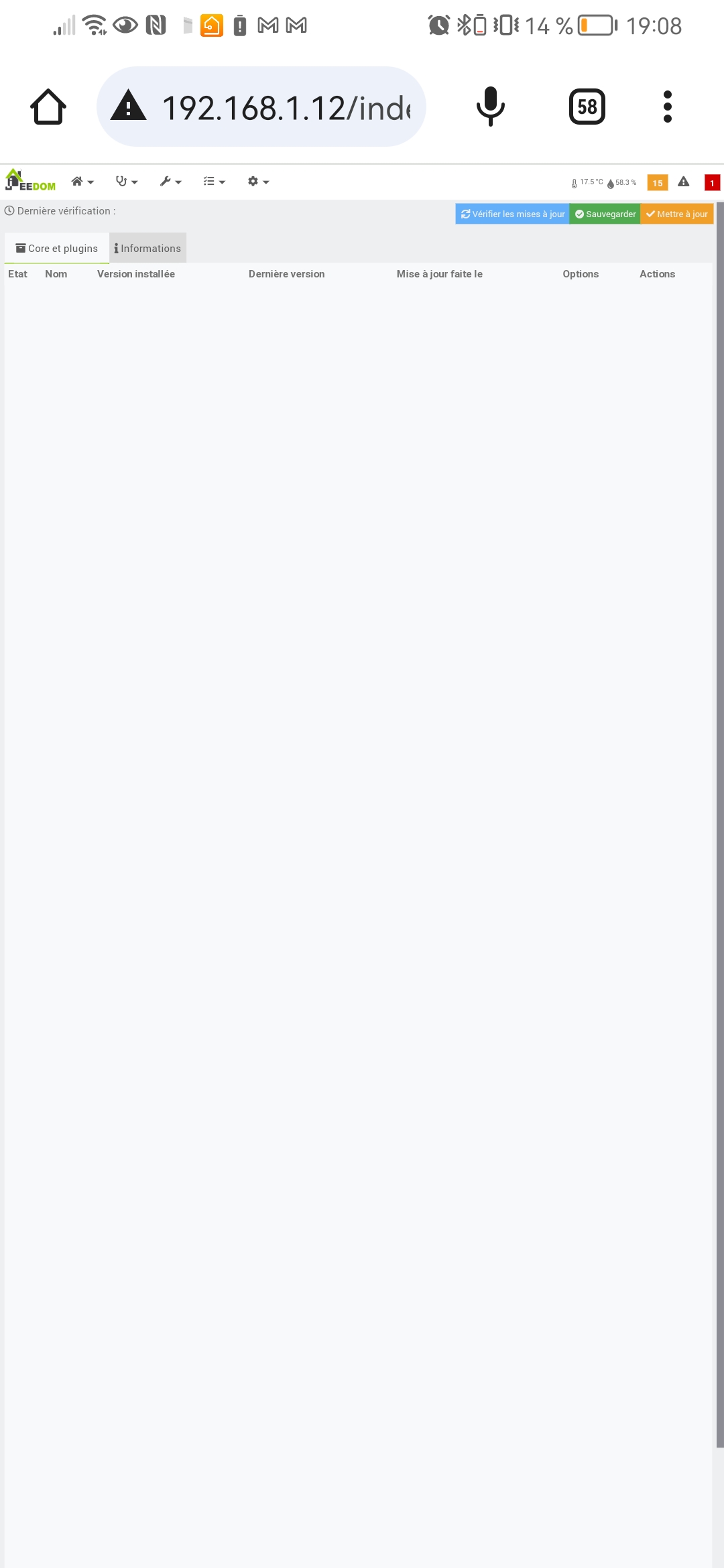
Task: Open the red 1 notification badge
Action: (x=712, y=182)
